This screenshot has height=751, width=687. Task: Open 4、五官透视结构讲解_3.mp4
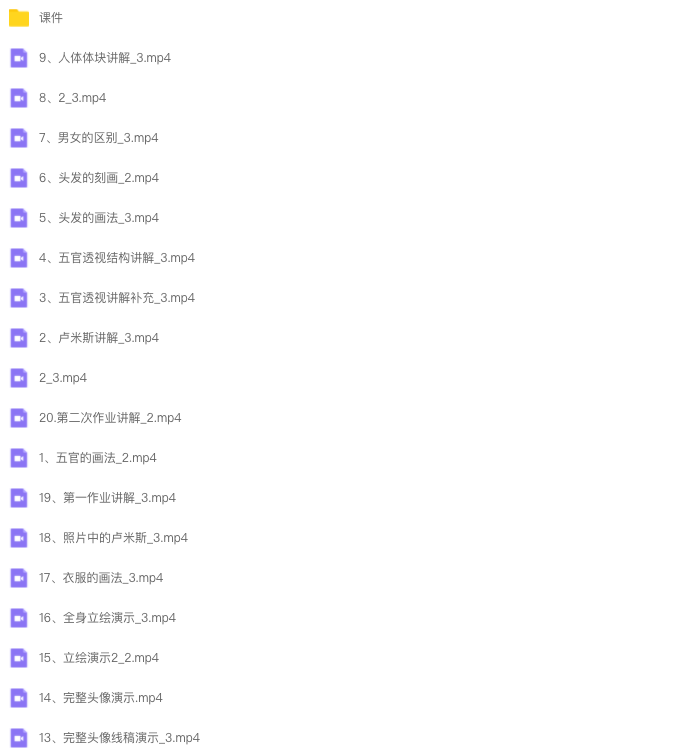click(116, 258)
